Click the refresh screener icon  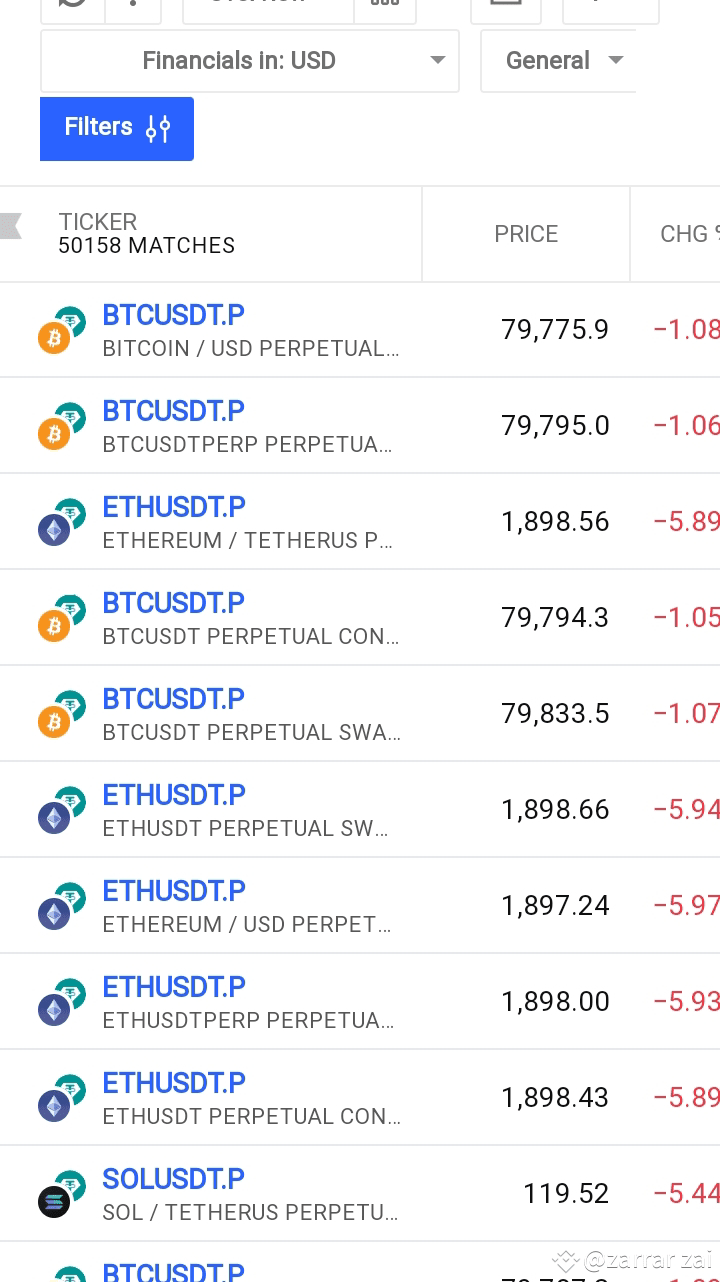tap(69, 4)
